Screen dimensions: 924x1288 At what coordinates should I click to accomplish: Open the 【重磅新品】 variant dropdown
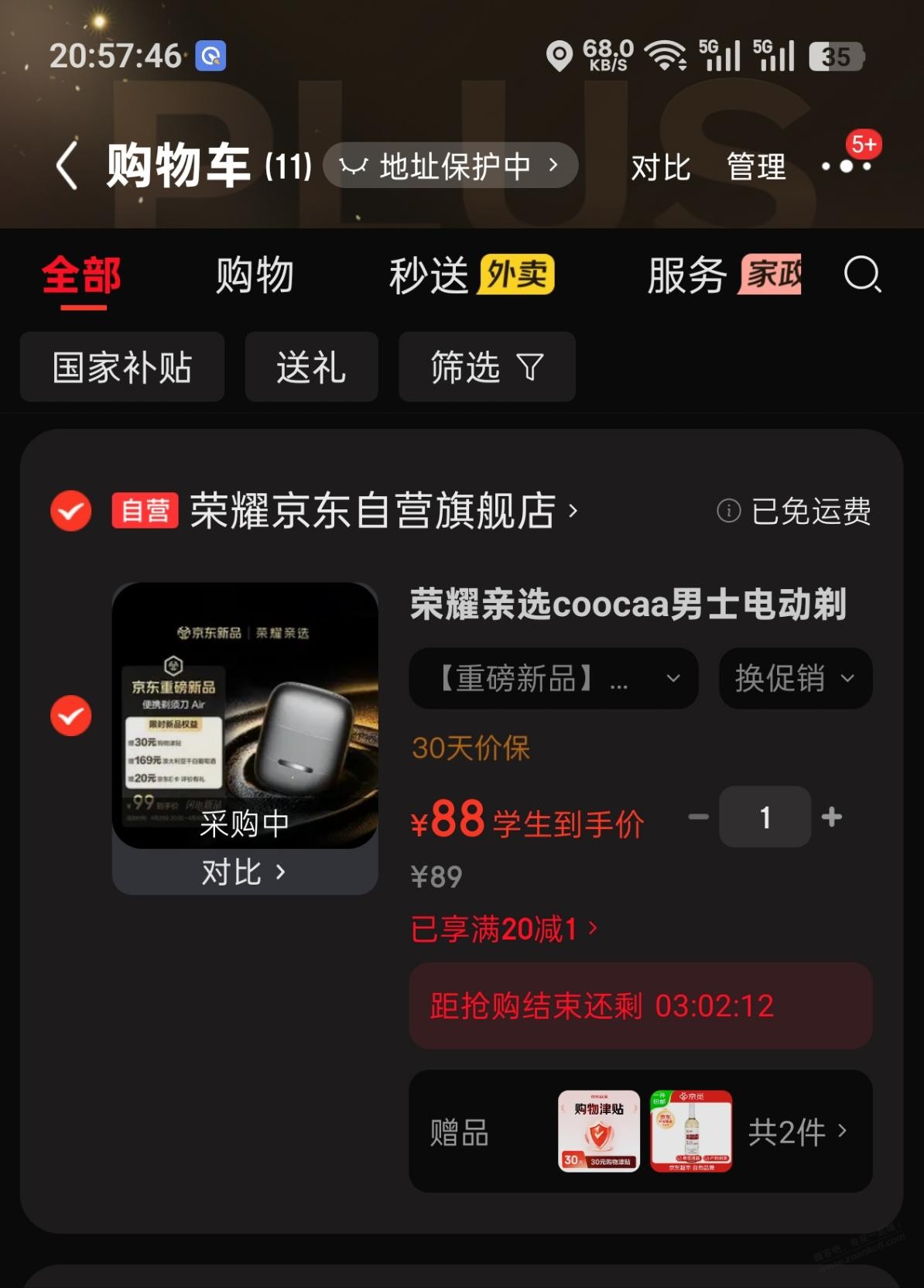(x=553, y=679)
